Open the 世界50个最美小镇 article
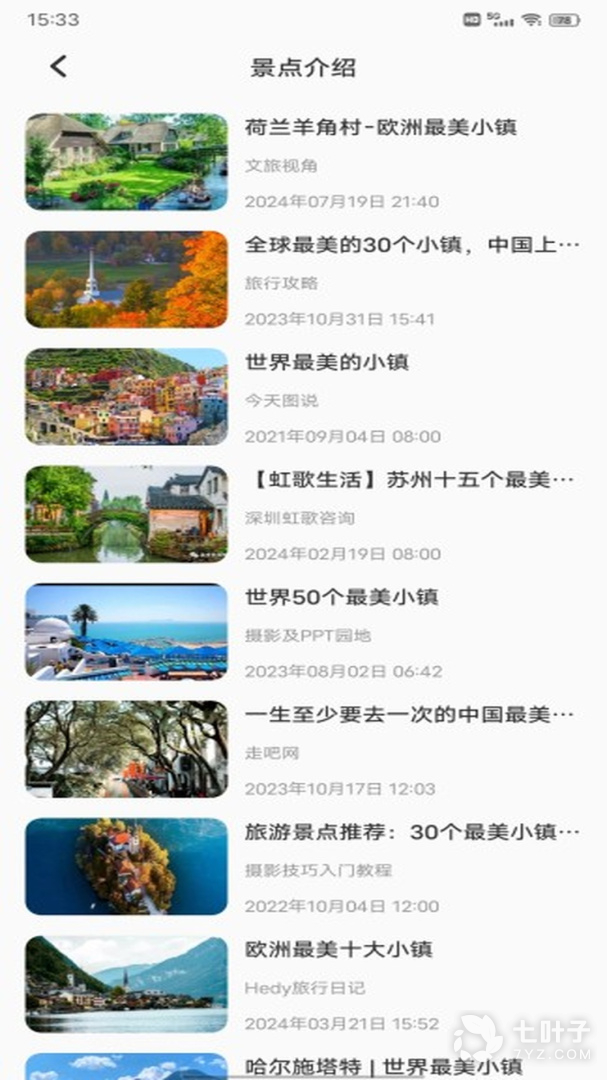 click(x=303, y=632)
